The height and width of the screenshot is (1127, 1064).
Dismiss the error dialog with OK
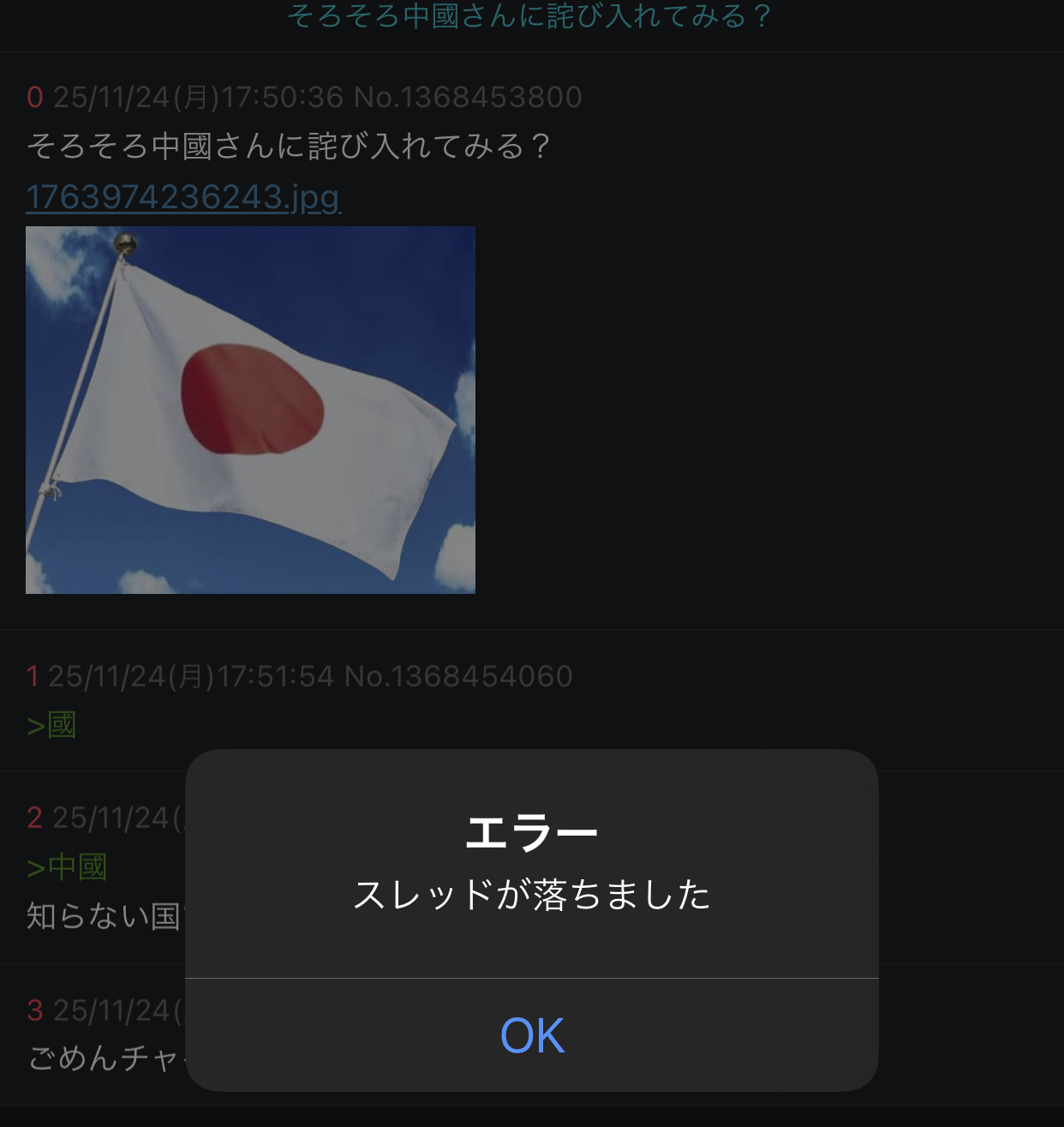532,1034
